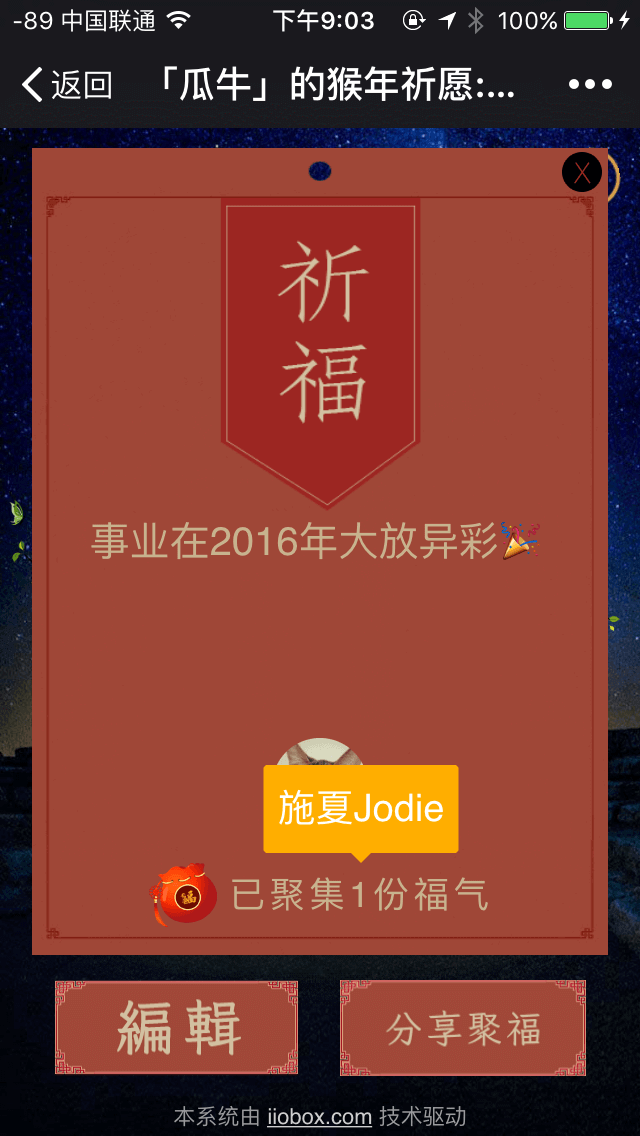
Task: Share via the 分享聚福 button
Action: pyautogui.click(x=463, y=1027)
